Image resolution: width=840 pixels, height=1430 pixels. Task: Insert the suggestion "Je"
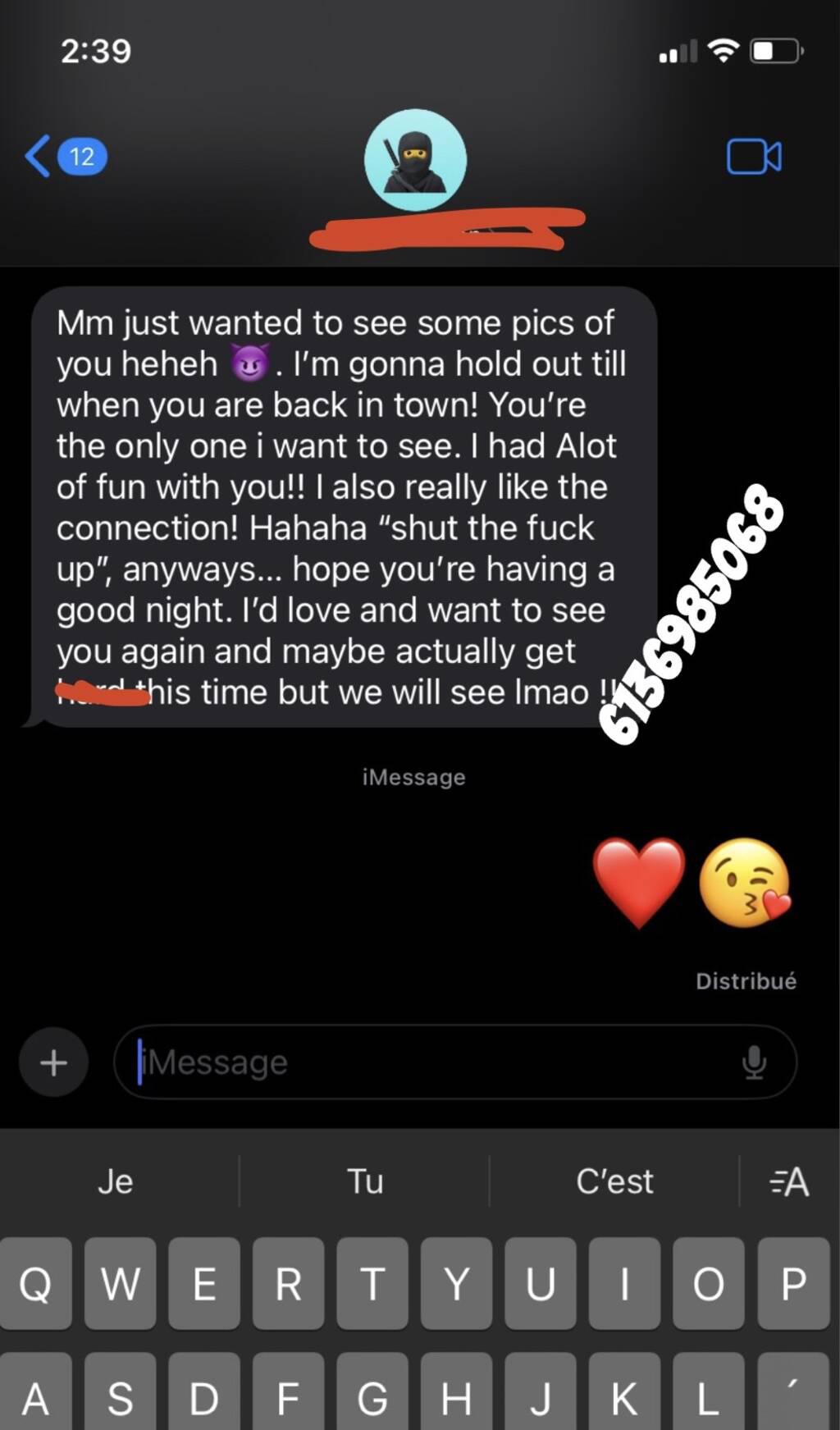(116, 1181)
